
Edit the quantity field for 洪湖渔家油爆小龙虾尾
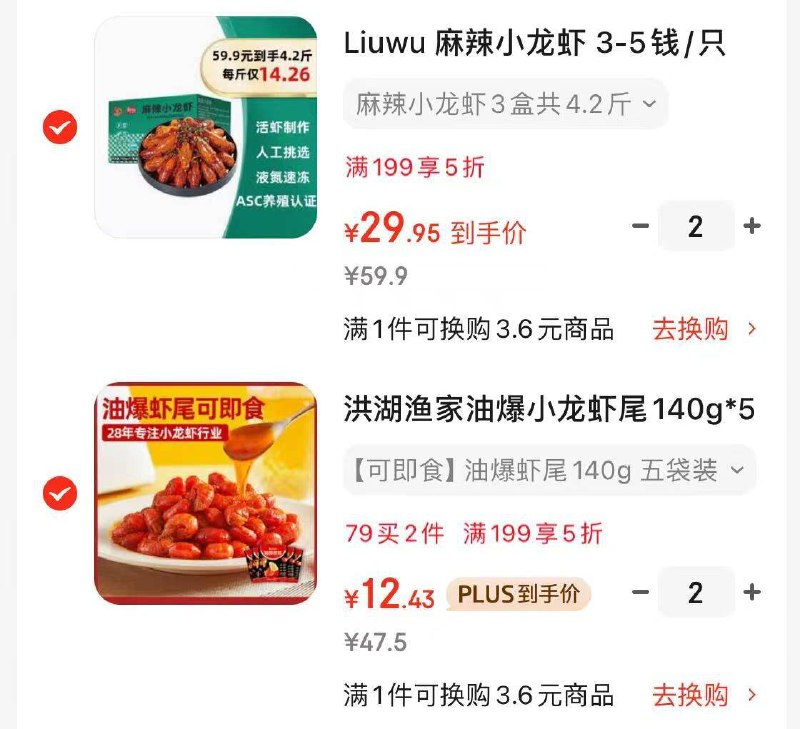pyautogui.click(x=695, y=592)
